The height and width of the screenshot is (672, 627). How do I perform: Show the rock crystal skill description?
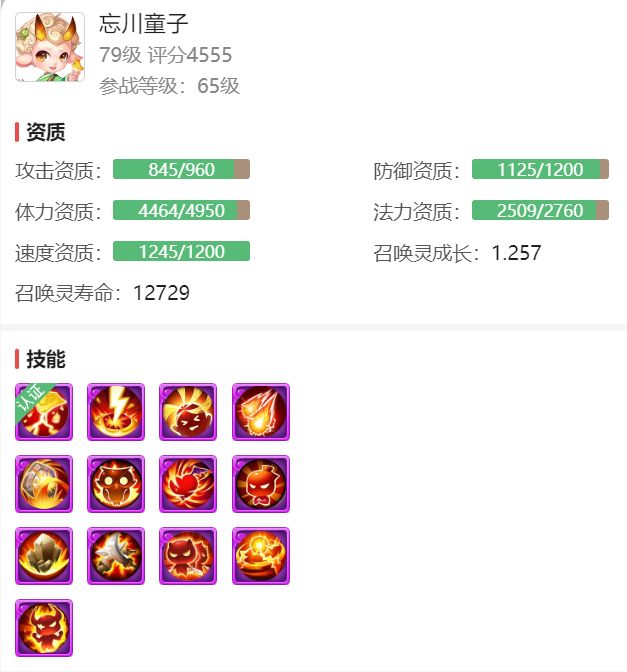tap(44, 556)
